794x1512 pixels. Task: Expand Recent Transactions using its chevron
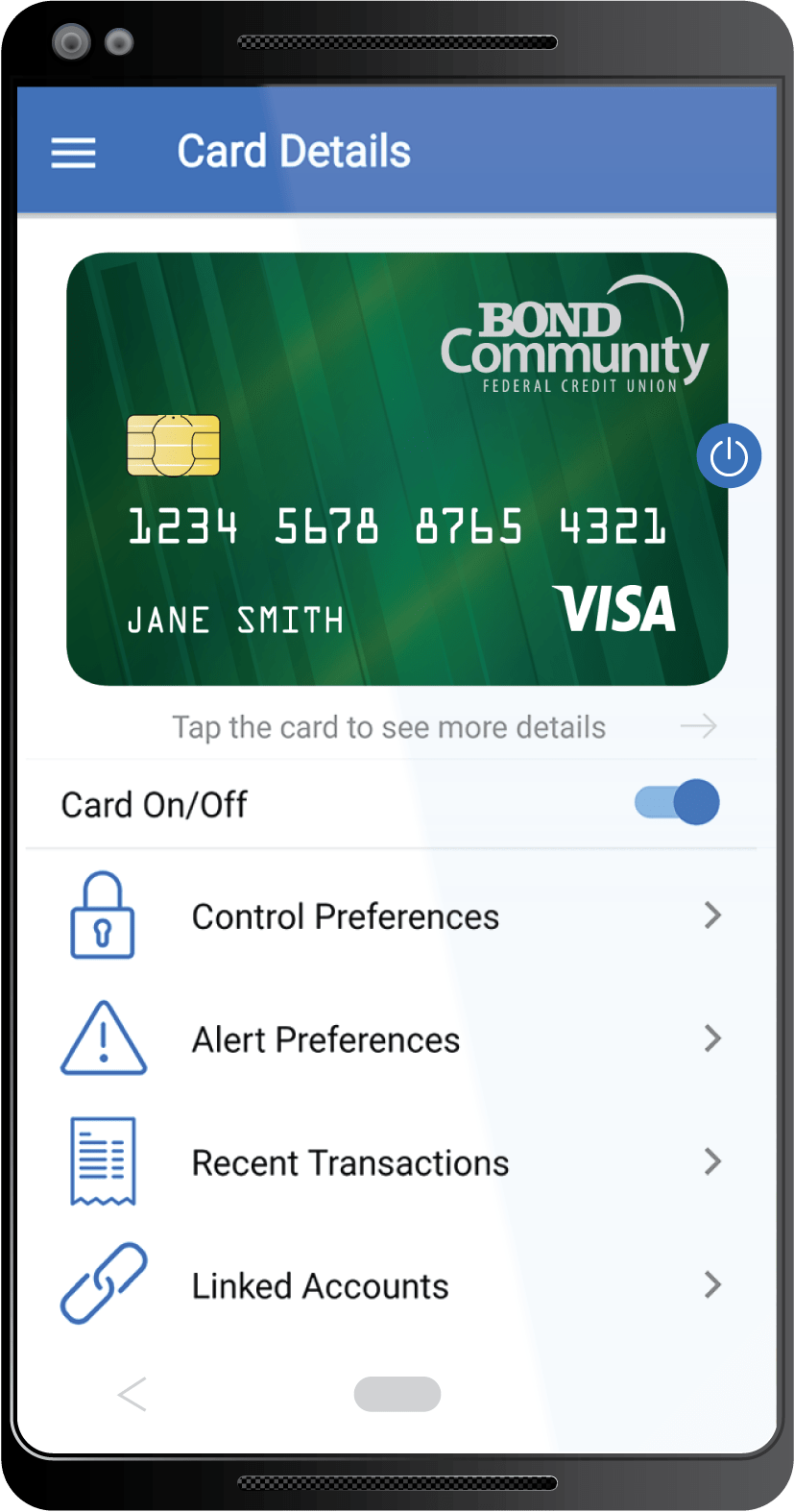(x=712, y=1161)
